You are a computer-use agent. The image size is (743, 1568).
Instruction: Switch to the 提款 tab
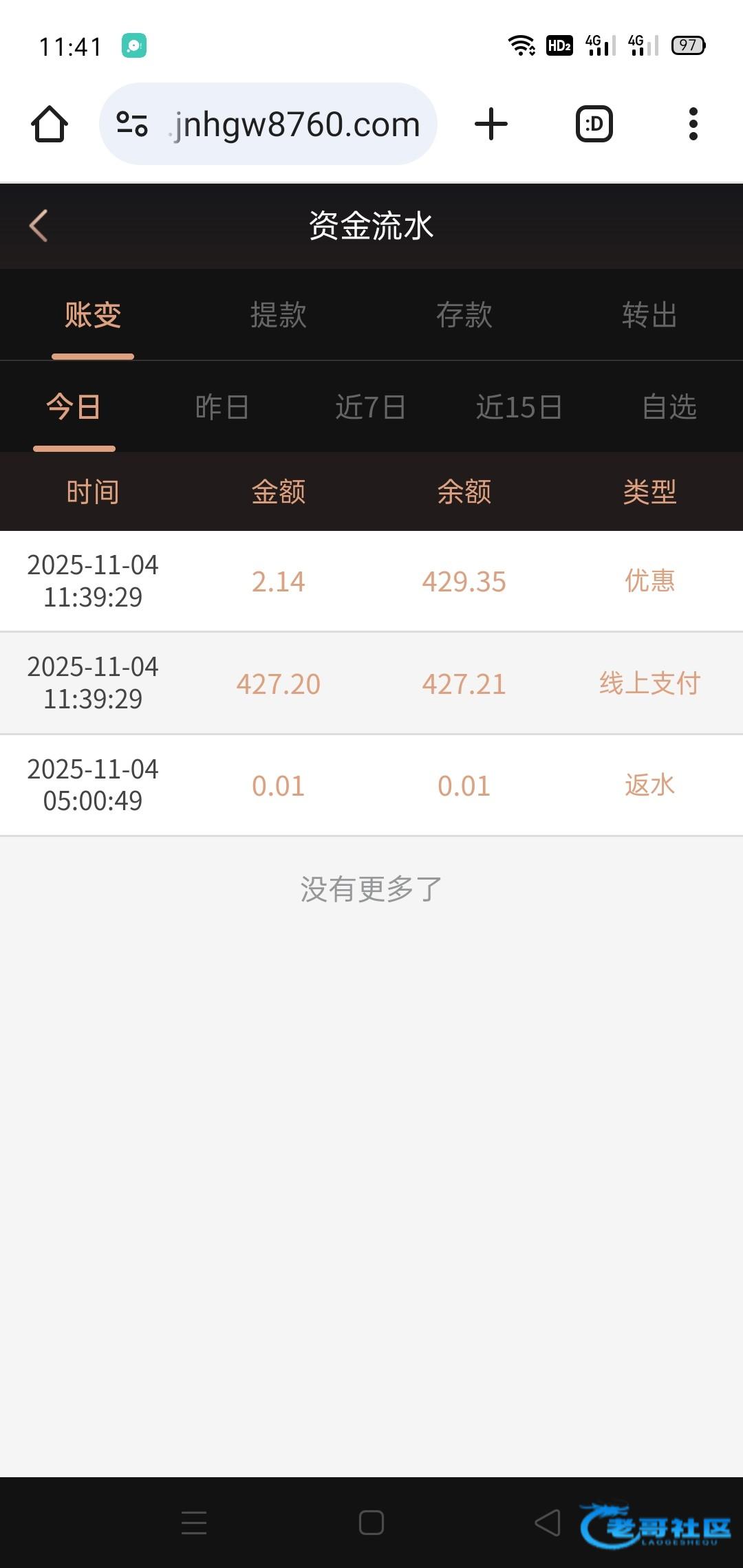(278, 315)
